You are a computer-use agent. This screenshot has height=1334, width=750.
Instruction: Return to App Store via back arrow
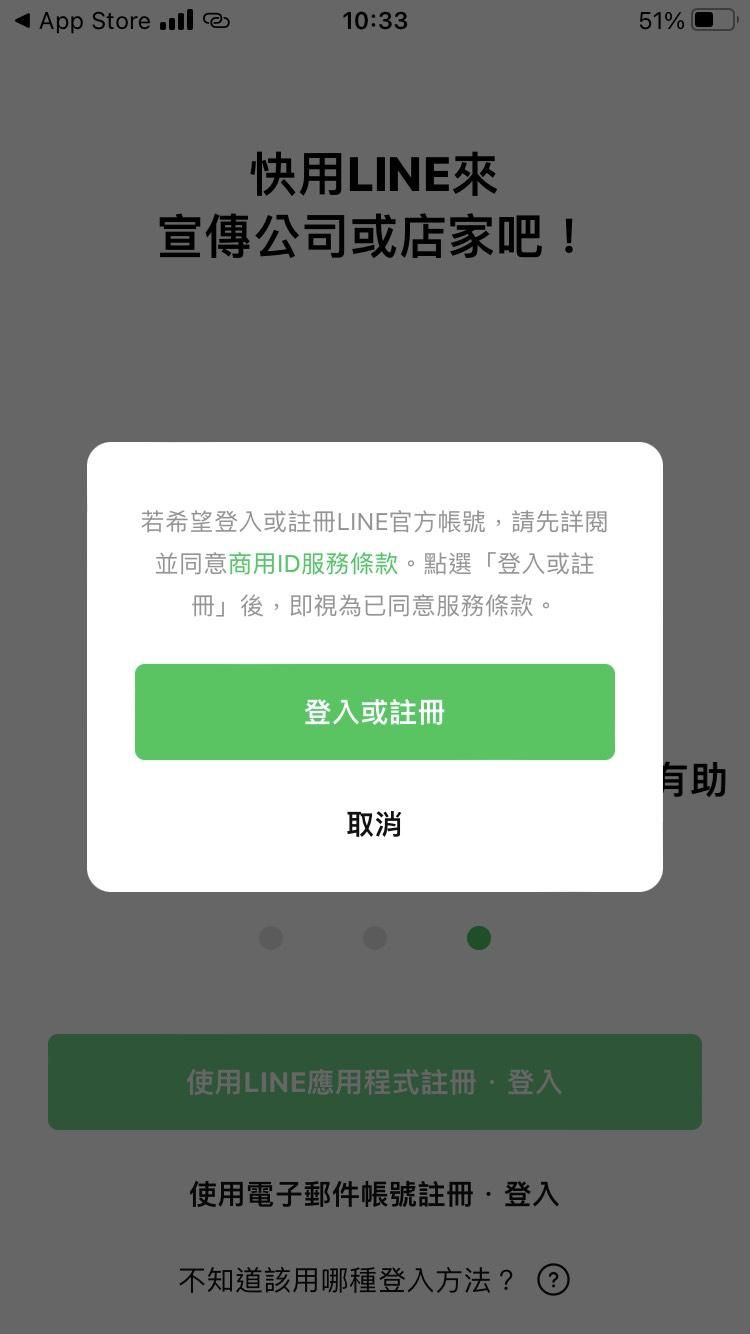80,21
